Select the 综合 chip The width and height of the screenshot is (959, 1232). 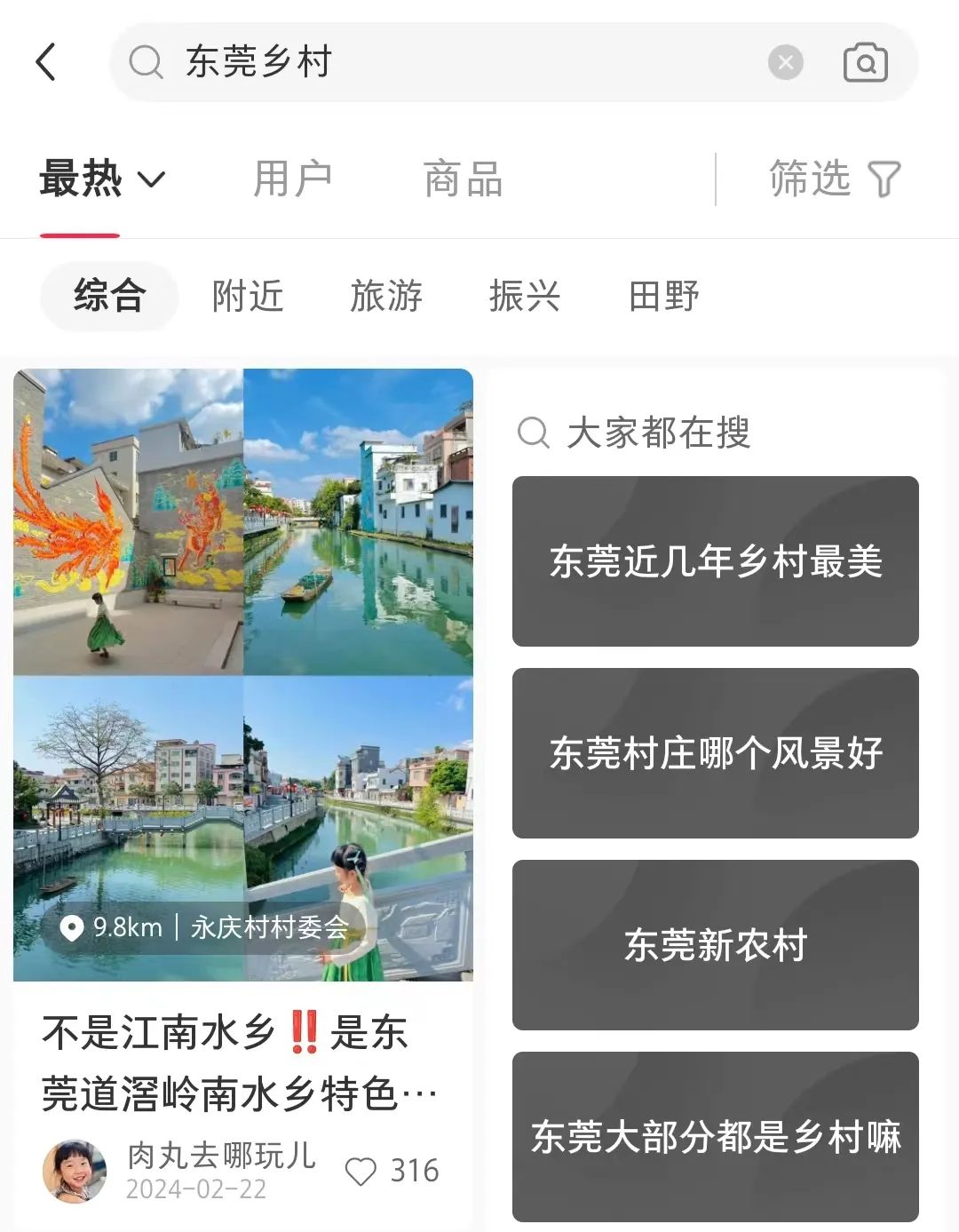click(x=109, y=296)
